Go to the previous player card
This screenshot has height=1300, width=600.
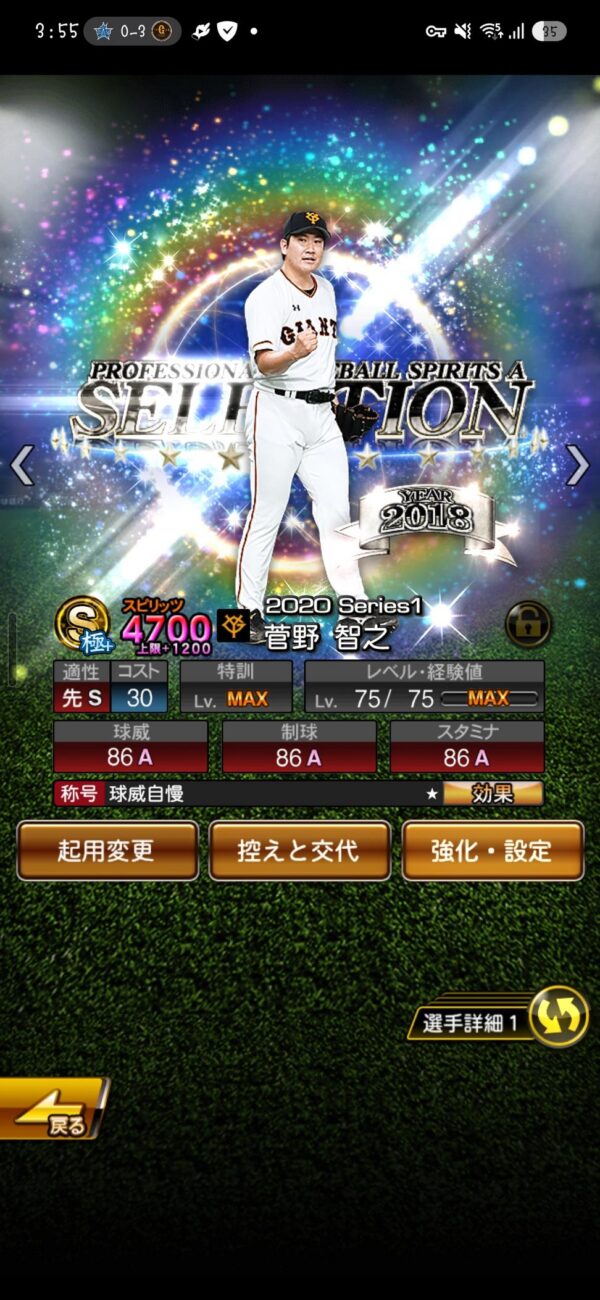click(22, 465)
